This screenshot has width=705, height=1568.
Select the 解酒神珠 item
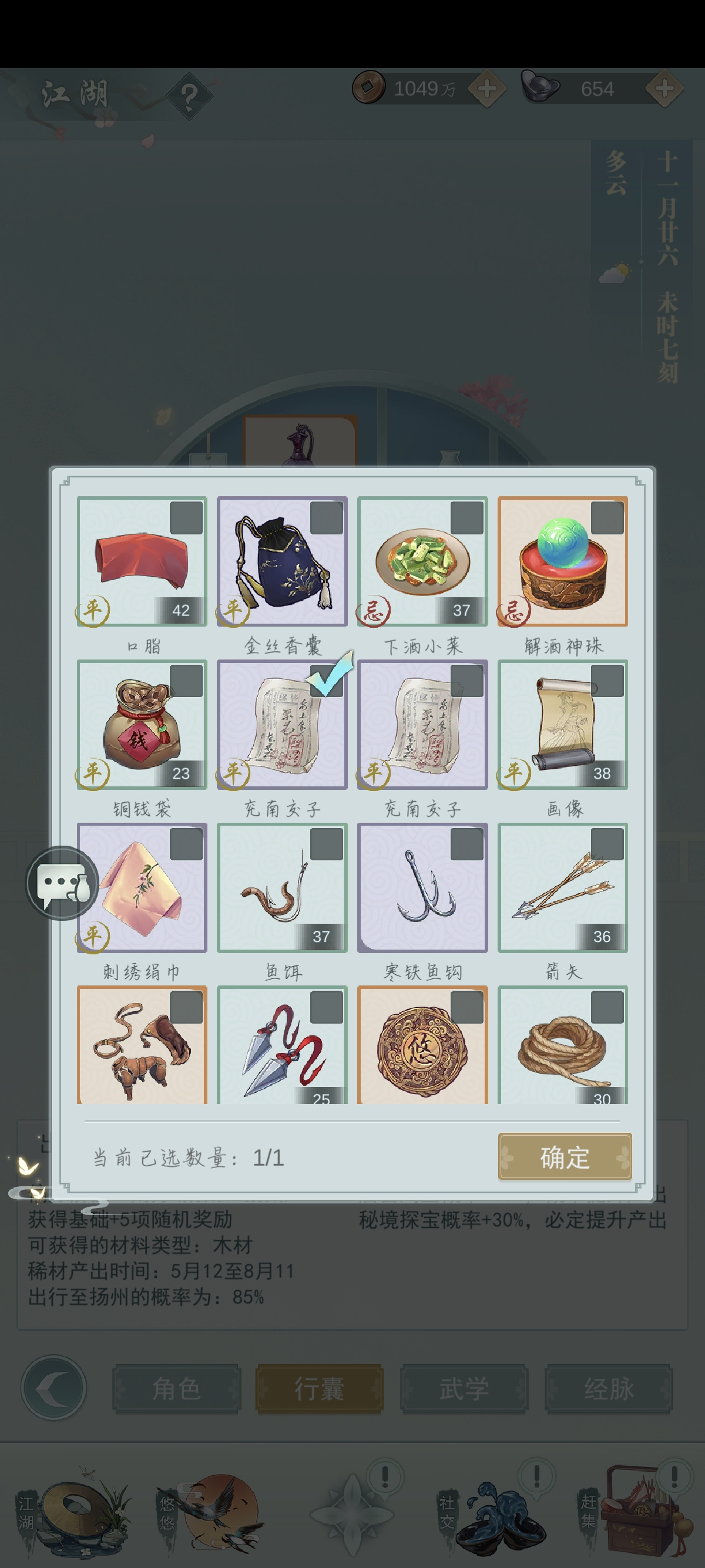(563, 561)
